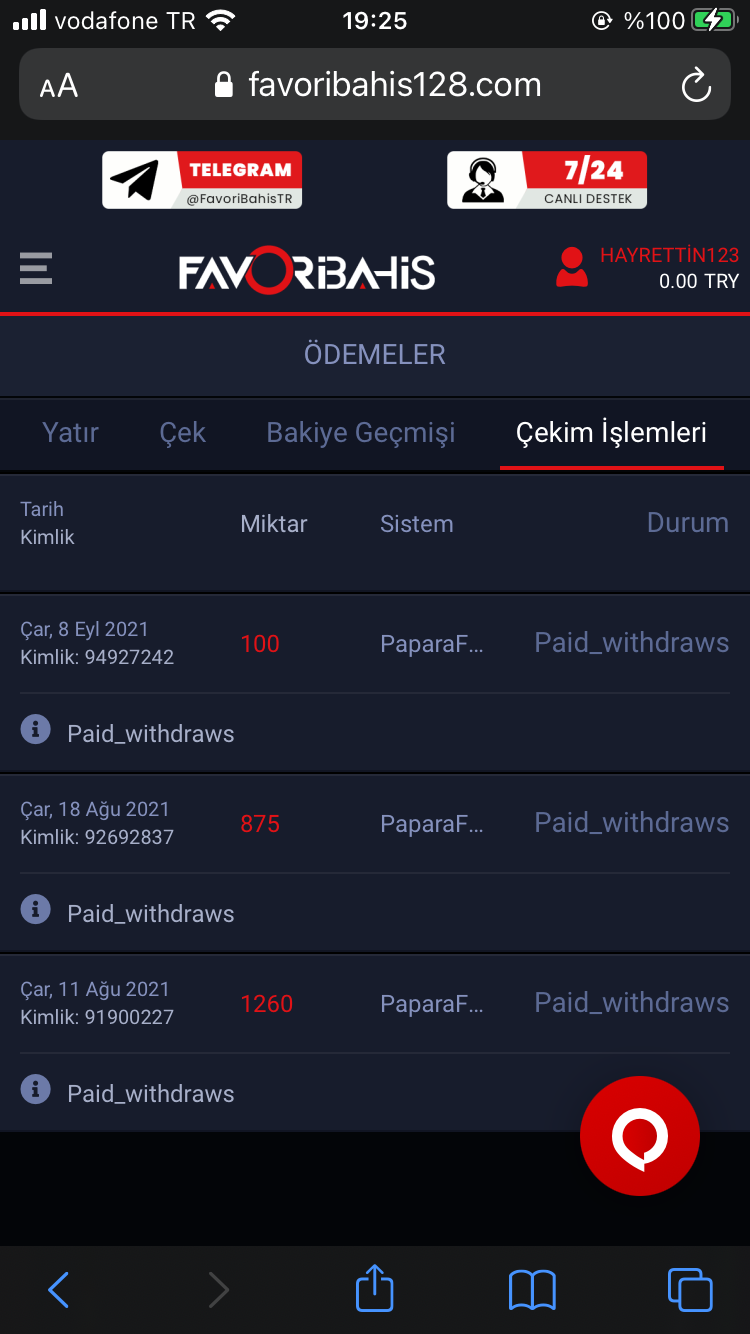Select the Çekim İşlemleri tab
The width and height of the screenshot is (750, 1334).
click(611, 433)
